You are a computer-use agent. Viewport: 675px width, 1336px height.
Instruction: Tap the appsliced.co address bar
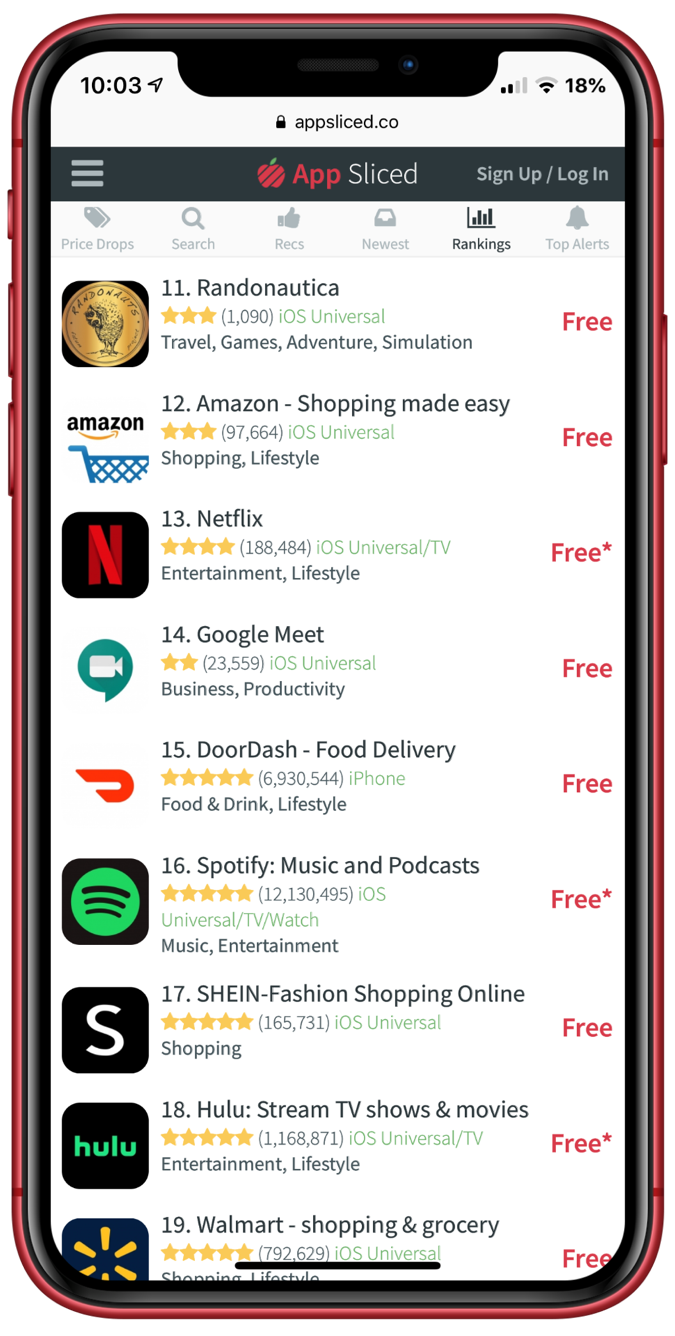point(337,122)
